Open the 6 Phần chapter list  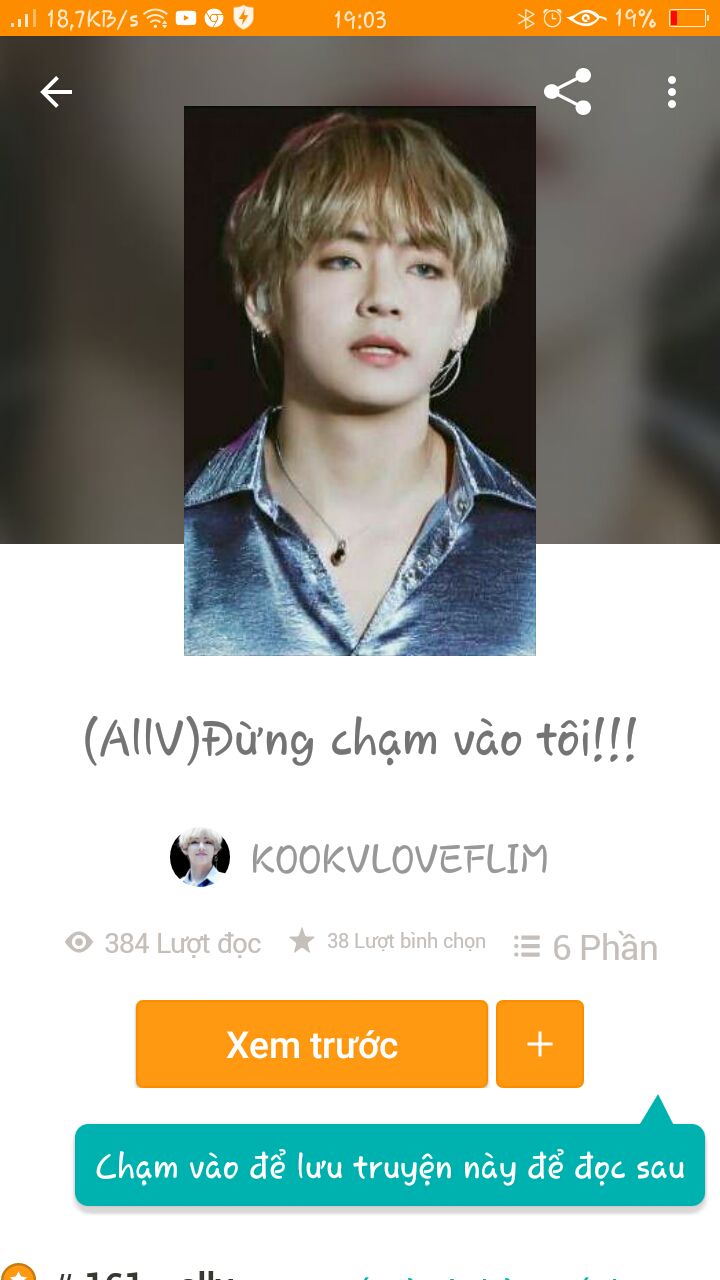pyautogui.click(x=585, y=947)
